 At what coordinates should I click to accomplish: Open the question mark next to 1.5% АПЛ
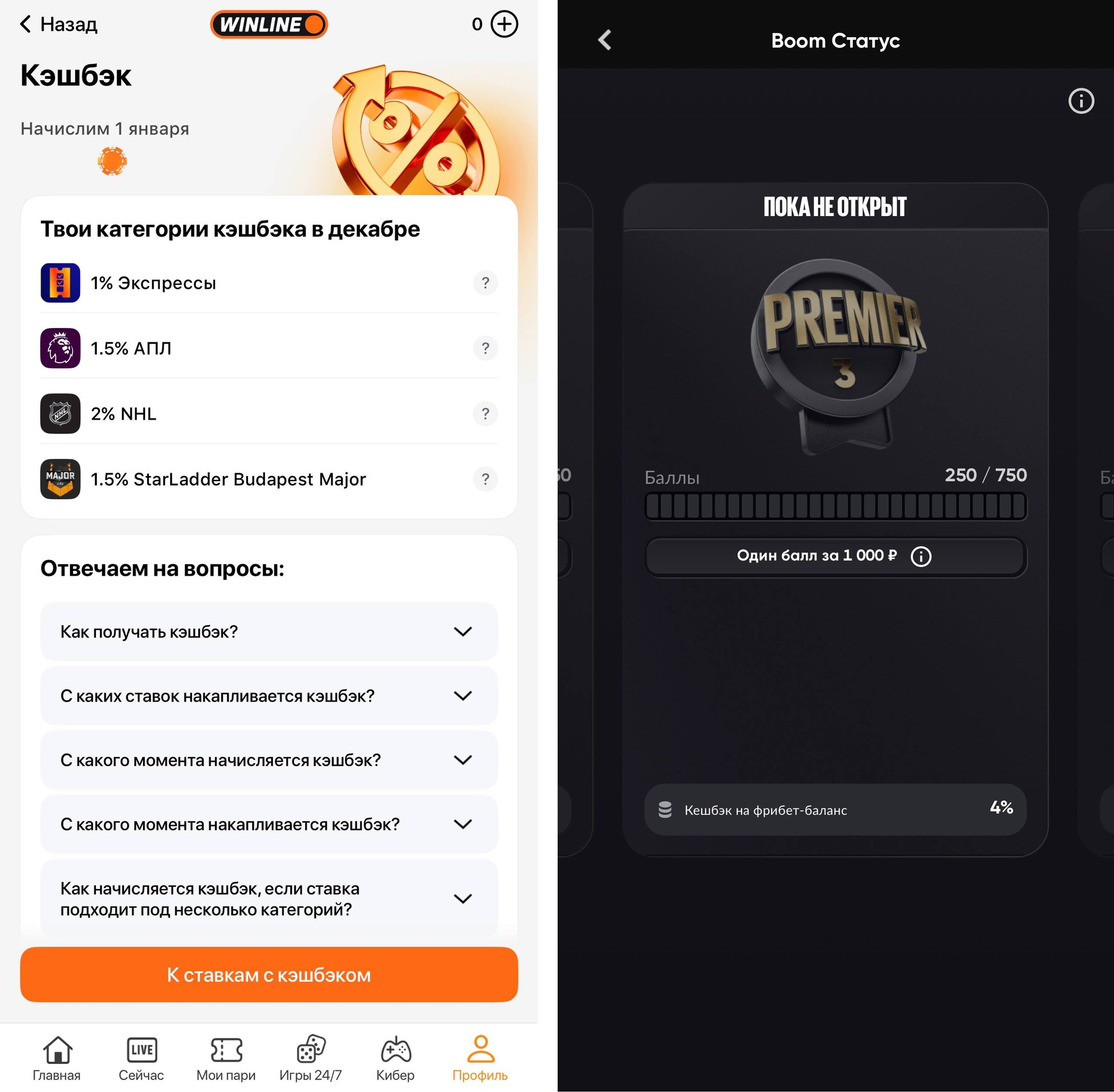click(x=485, y=348)
